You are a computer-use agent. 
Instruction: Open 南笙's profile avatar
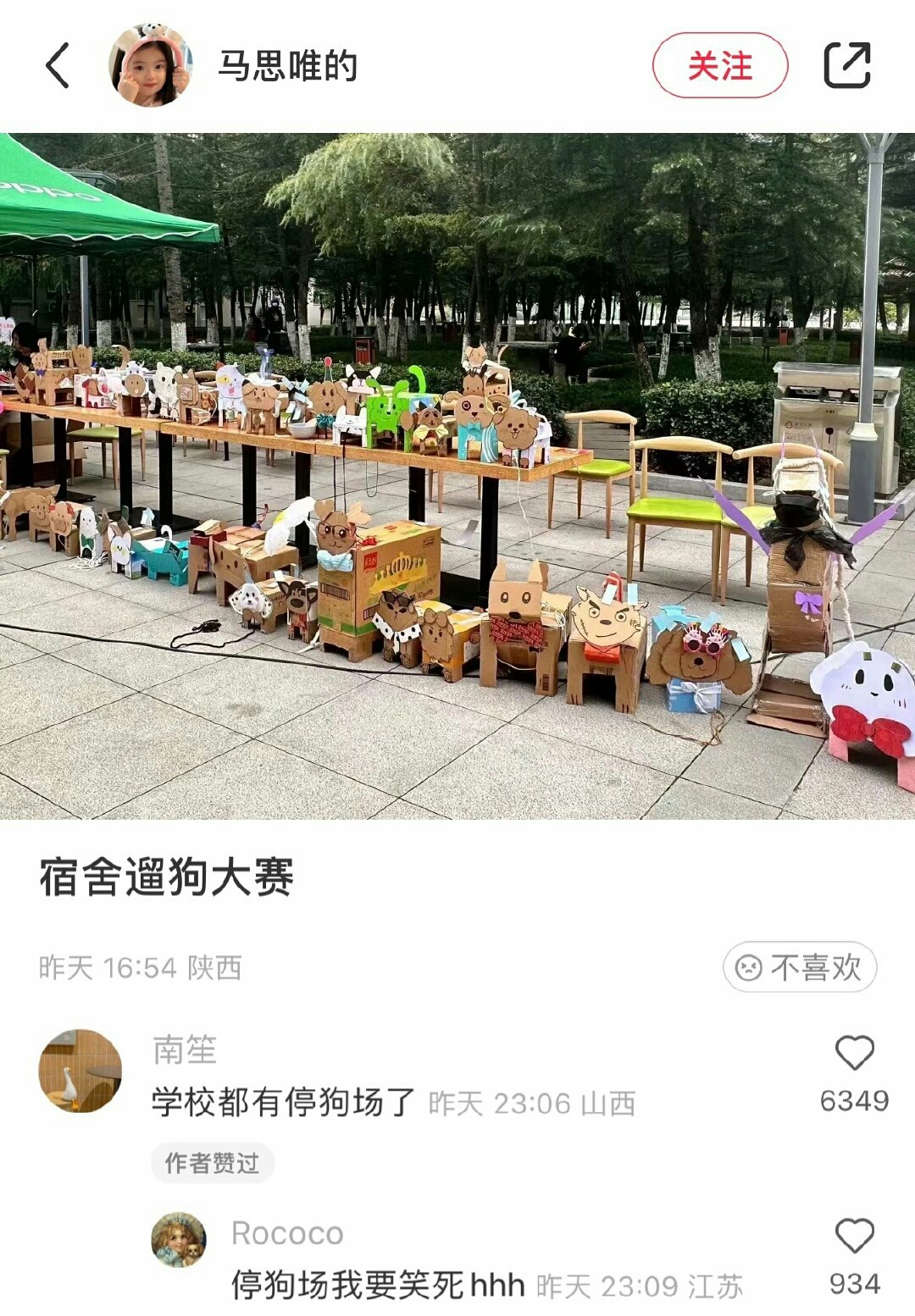pyautogui.click(x=80, y=1070)
